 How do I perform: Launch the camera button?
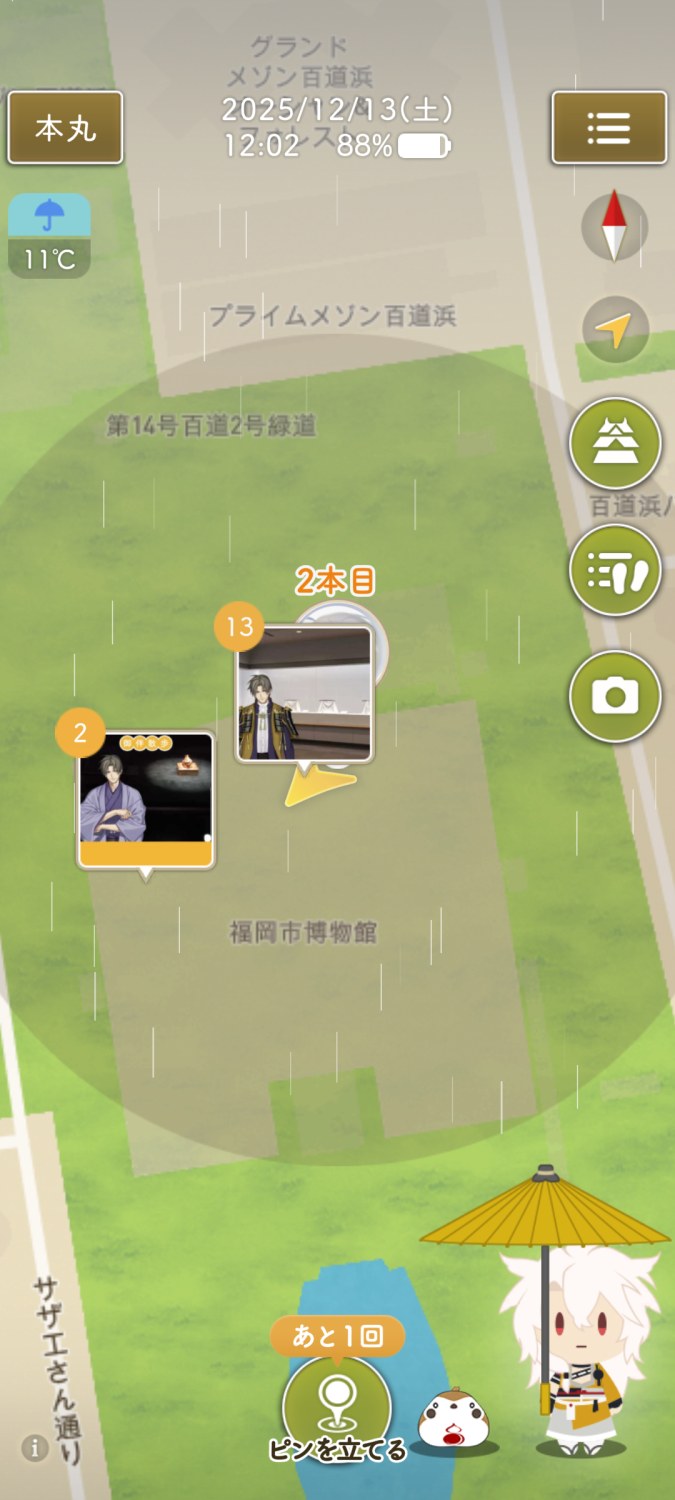[x=614, y=696]
